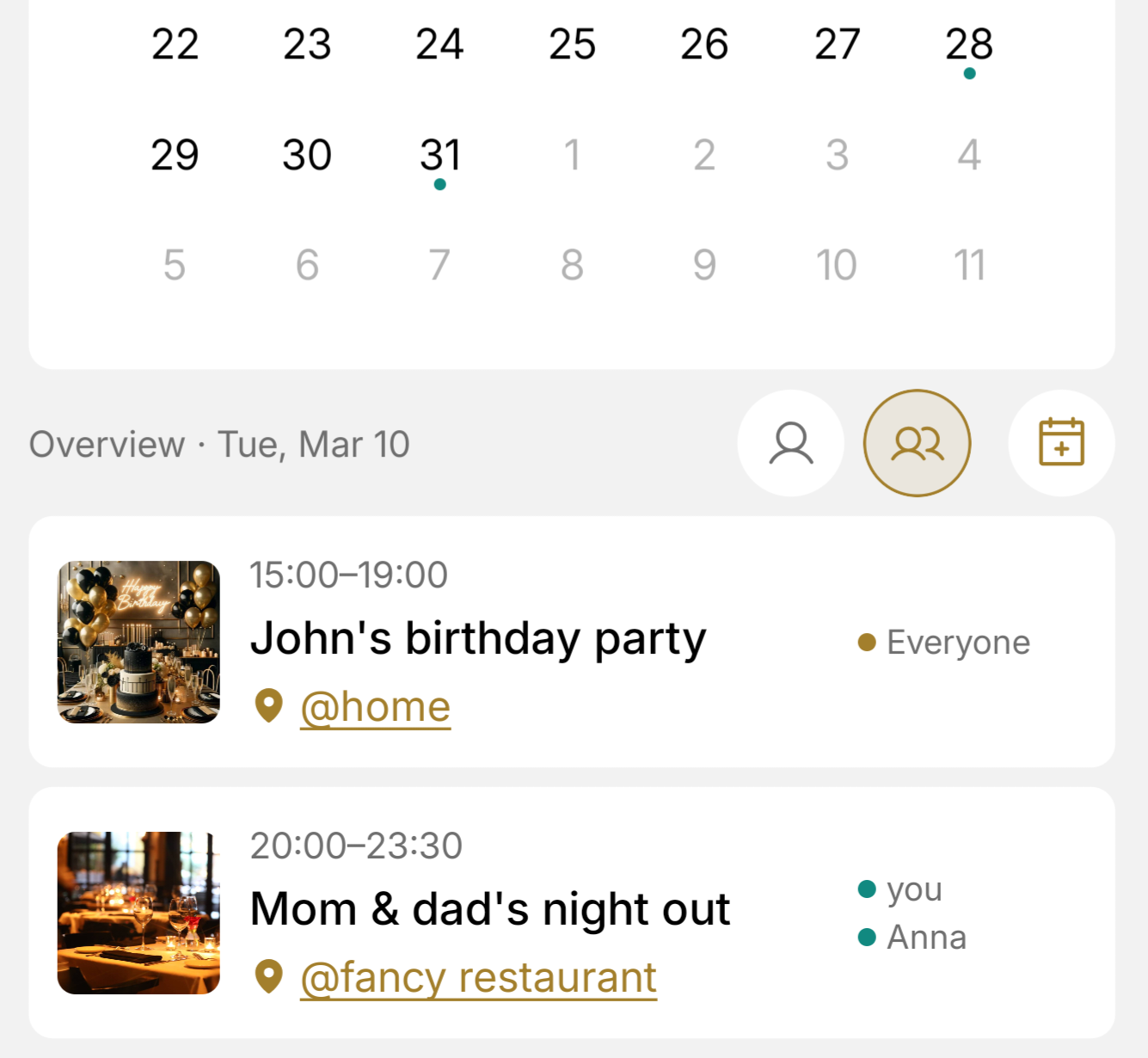Open John's birthday party event
The height and width of the screenshot is (1058, 1148).
click(477, 639)
